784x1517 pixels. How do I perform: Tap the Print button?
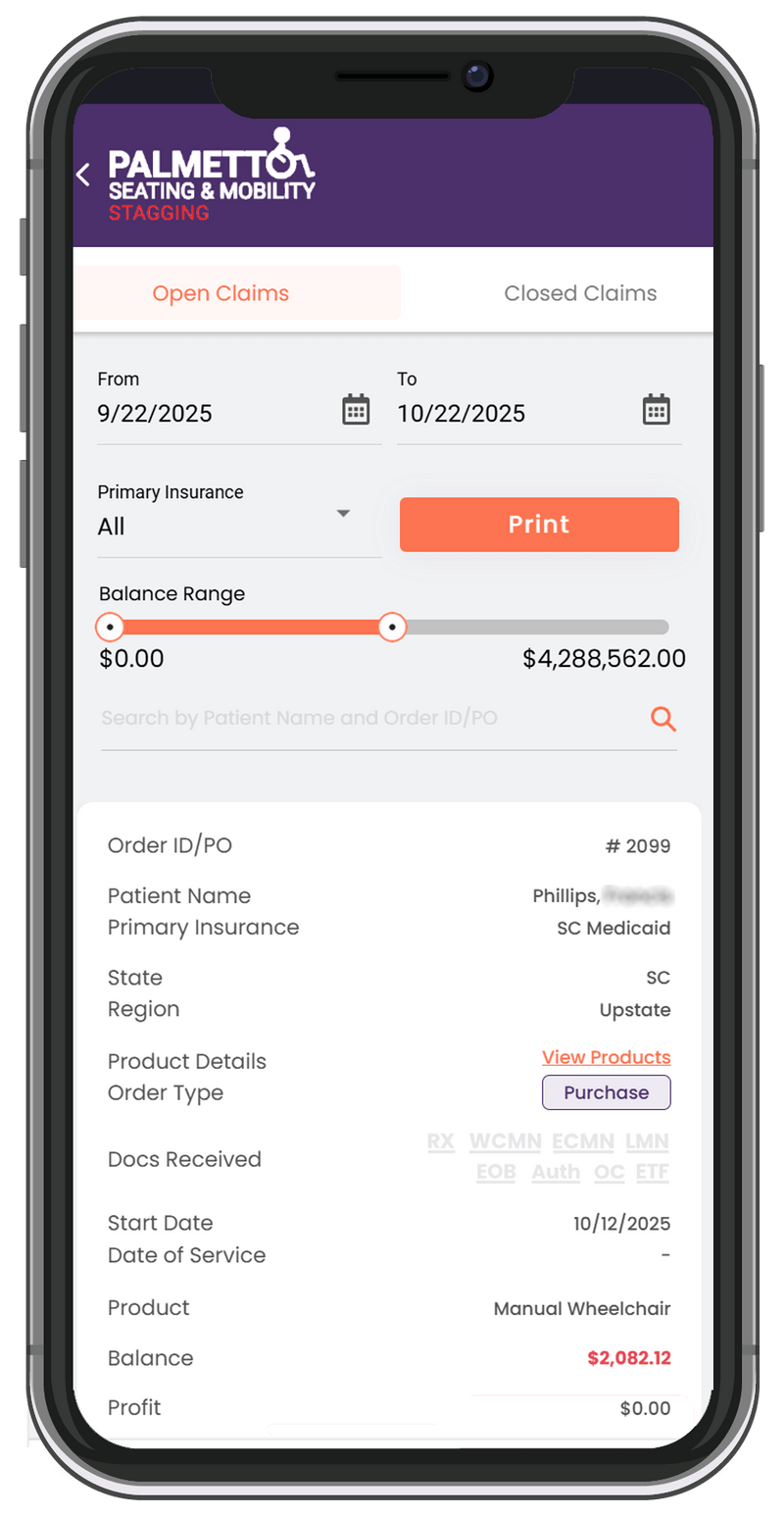click(539, 525)
